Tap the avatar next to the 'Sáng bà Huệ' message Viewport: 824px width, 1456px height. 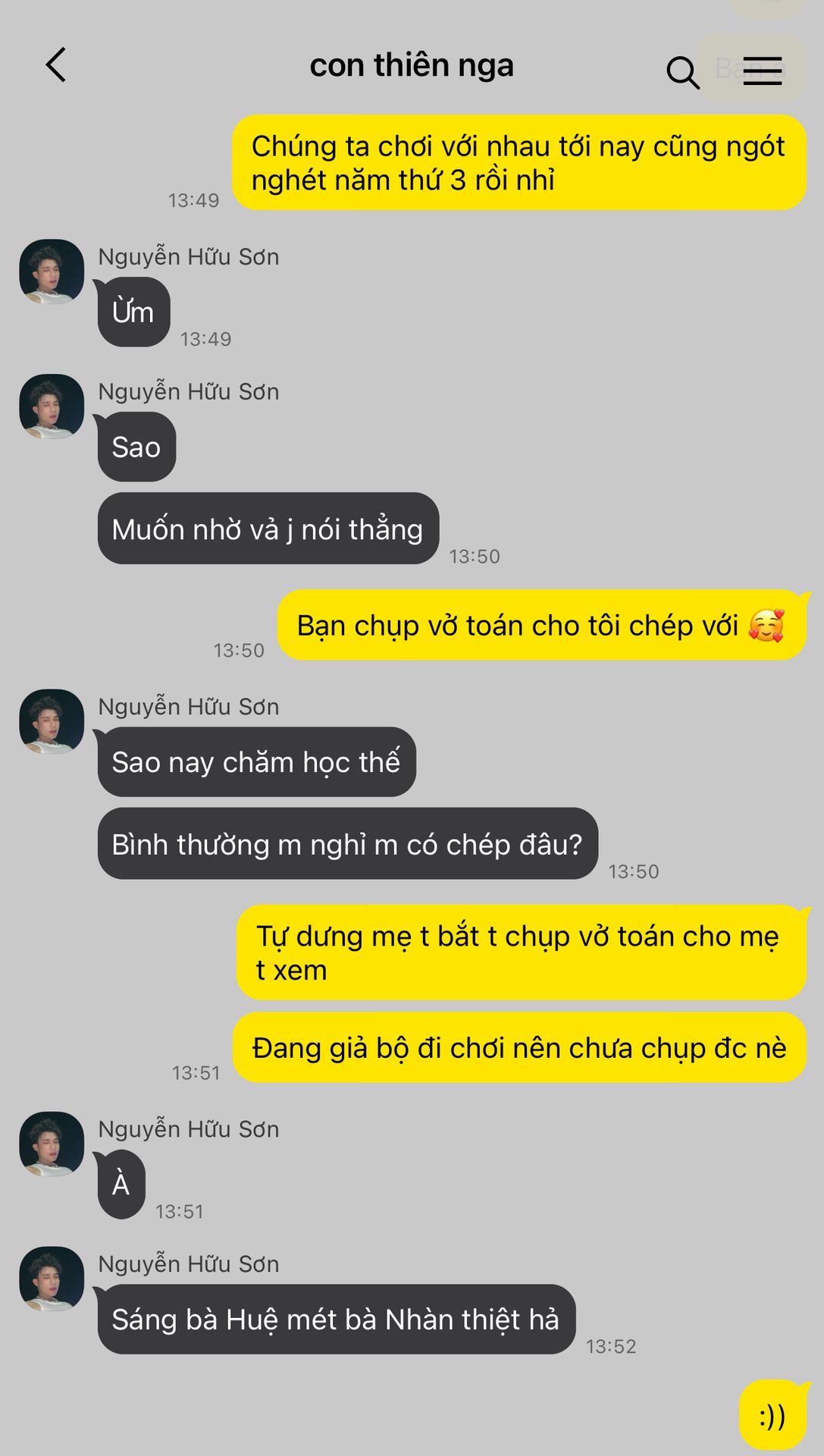point(52,1279)
